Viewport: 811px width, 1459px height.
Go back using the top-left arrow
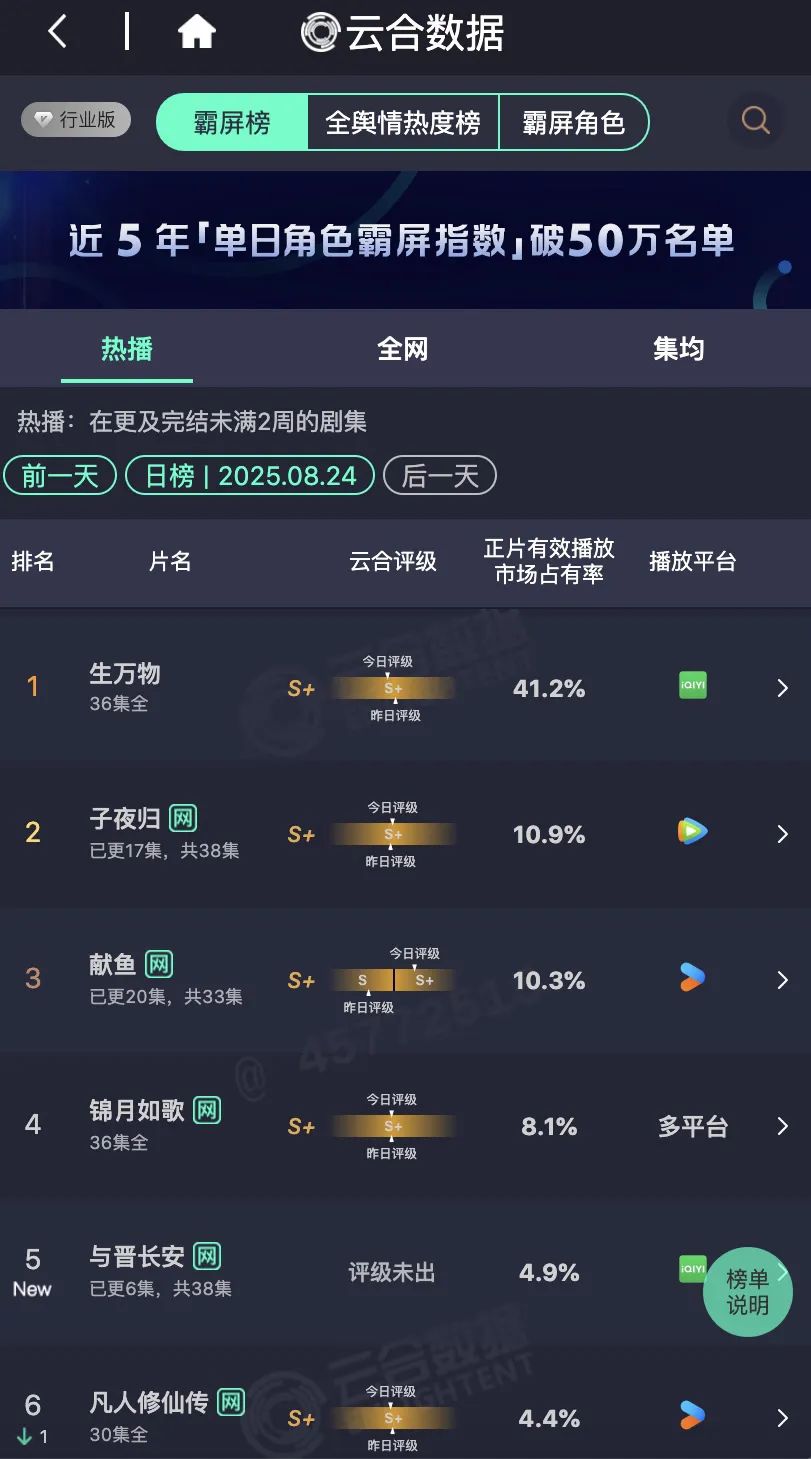point(57,32)
